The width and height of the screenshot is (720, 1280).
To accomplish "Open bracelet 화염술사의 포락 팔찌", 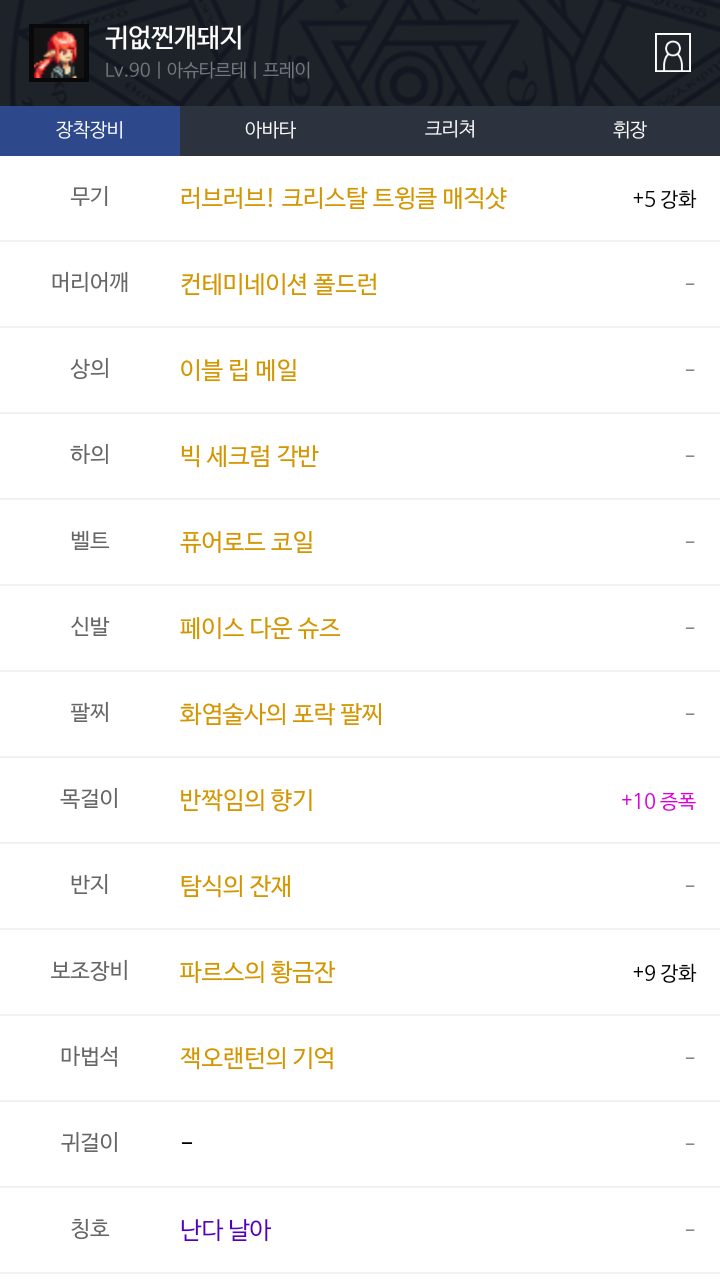I will click(281, 714).
